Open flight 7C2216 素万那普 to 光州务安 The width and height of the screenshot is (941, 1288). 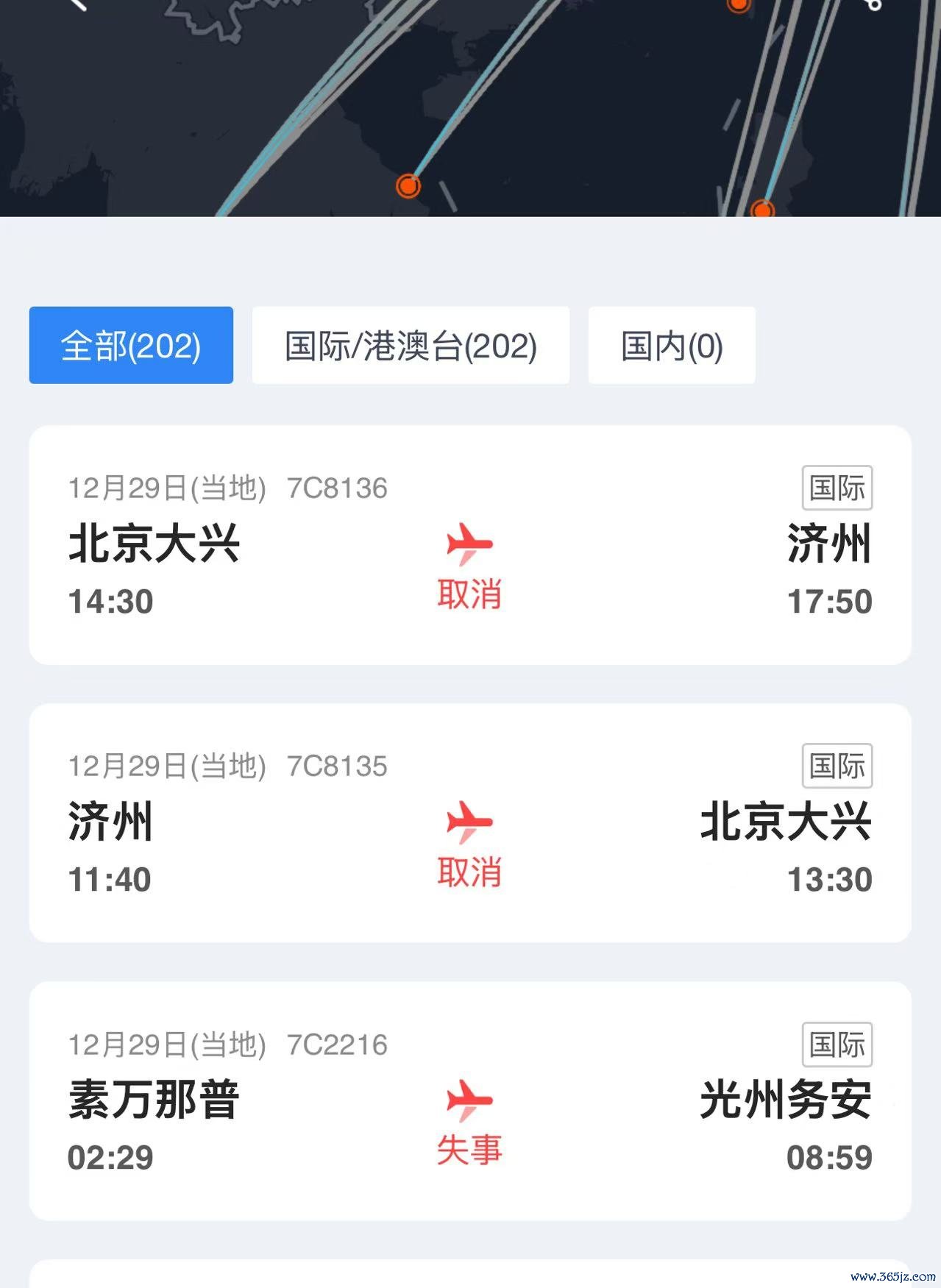(470, 1101)
